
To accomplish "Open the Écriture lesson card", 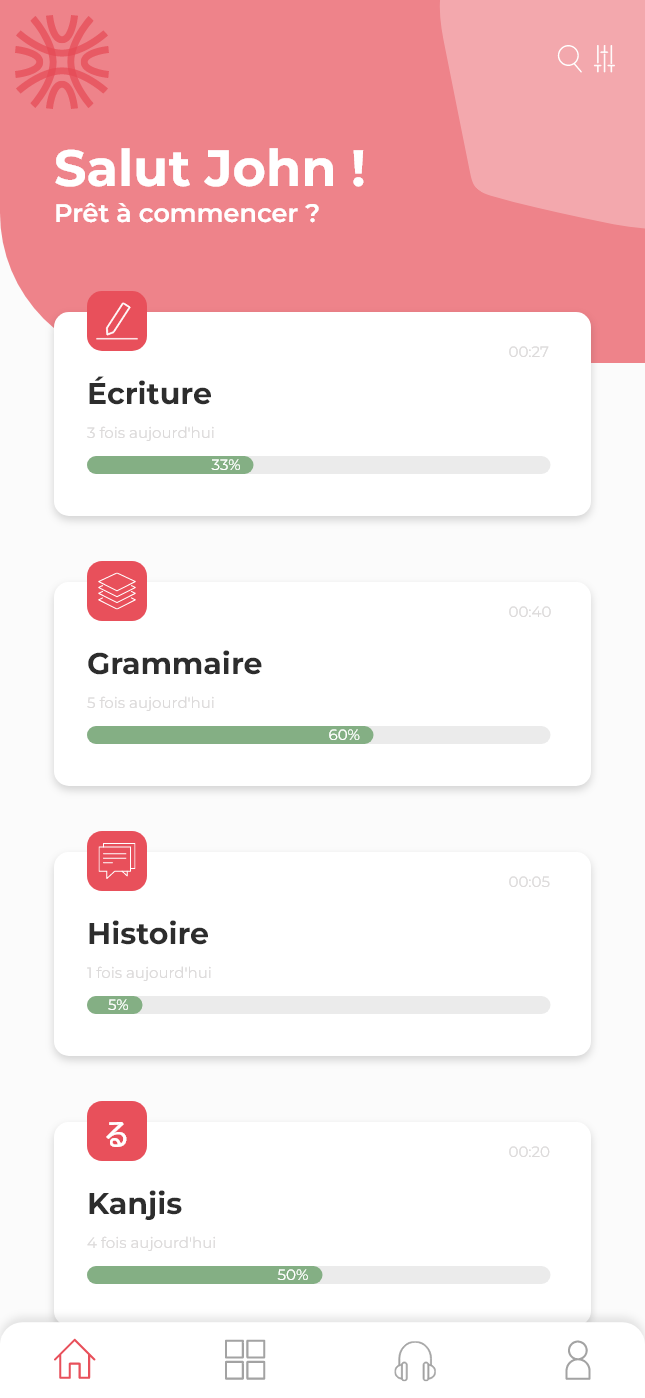I will coord(322,414).
